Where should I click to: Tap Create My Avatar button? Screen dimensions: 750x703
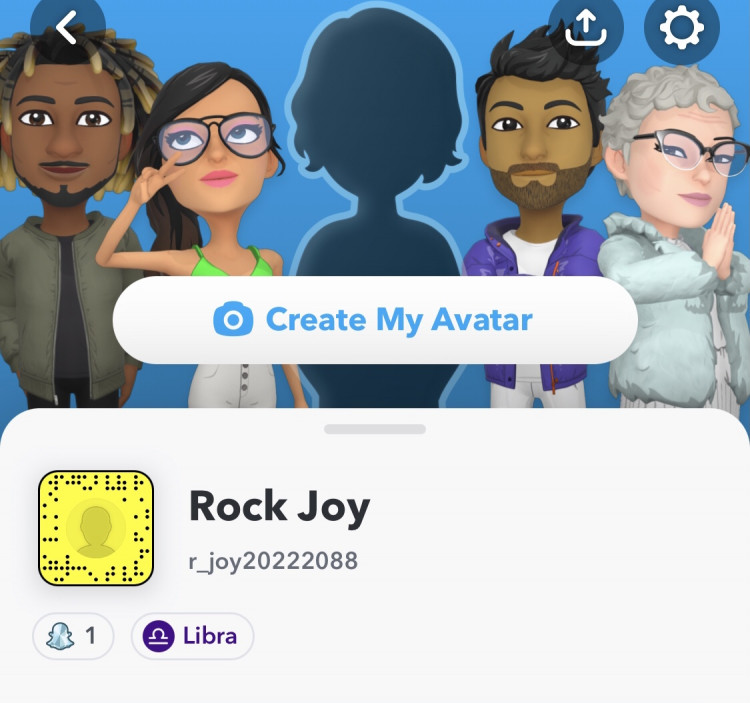tap(375, 320)
